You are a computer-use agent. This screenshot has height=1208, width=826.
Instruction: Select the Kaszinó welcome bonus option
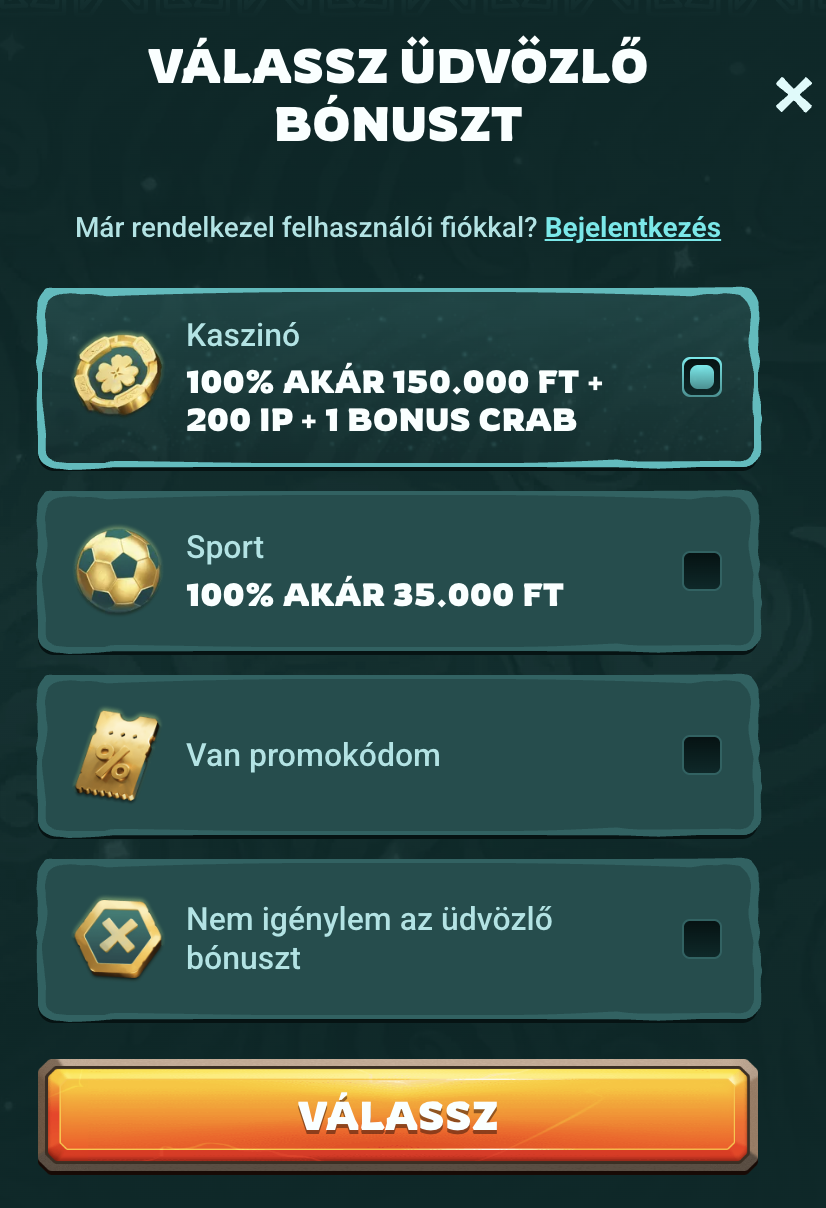point(701,377)
